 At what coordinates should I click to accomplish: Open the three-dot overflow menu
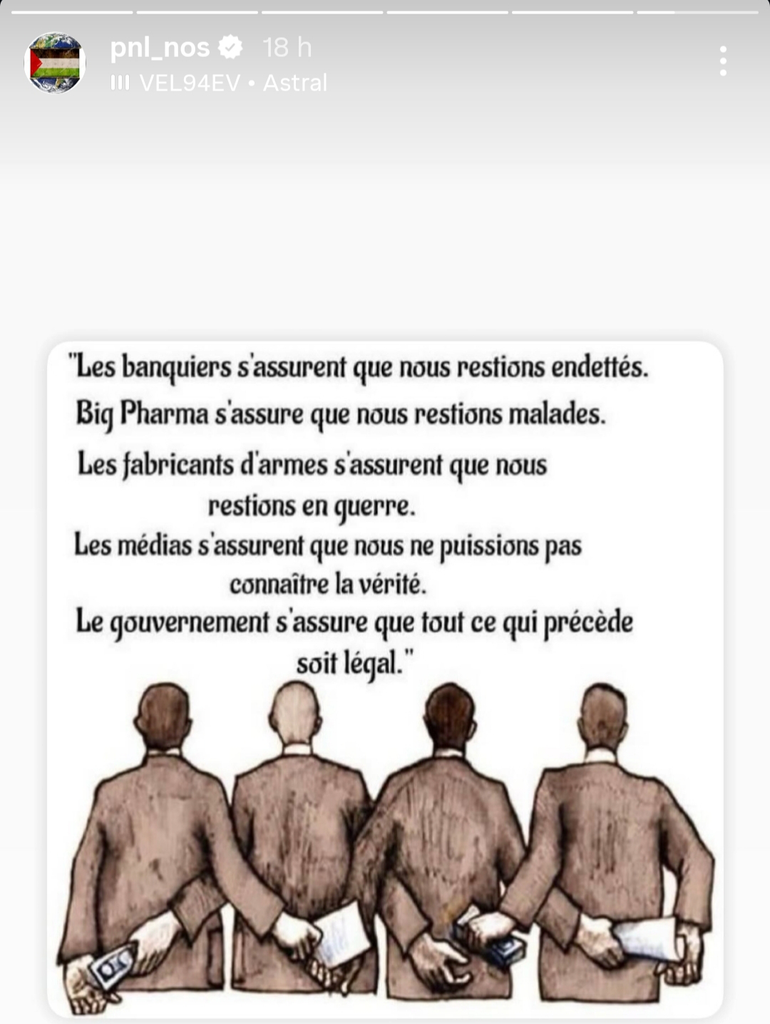coord(722,61)
